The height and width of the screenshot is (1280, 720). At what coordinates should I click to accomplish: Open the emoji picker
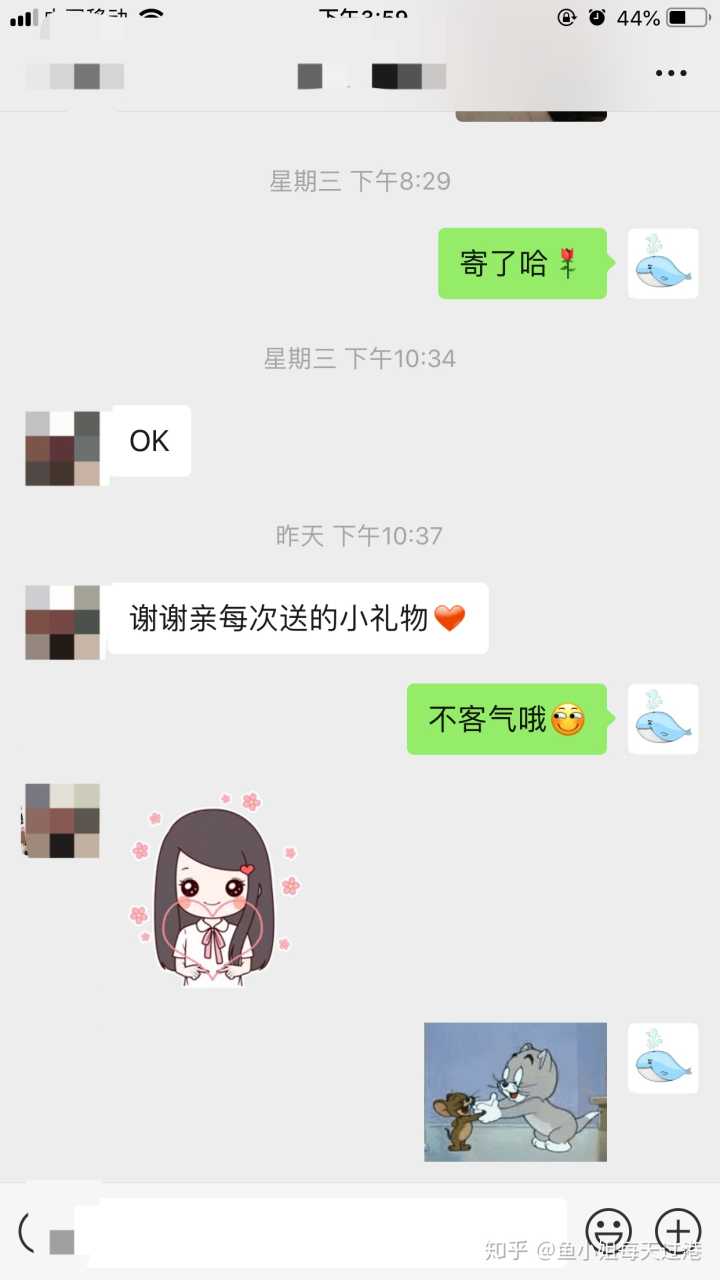click(608, 1231)
